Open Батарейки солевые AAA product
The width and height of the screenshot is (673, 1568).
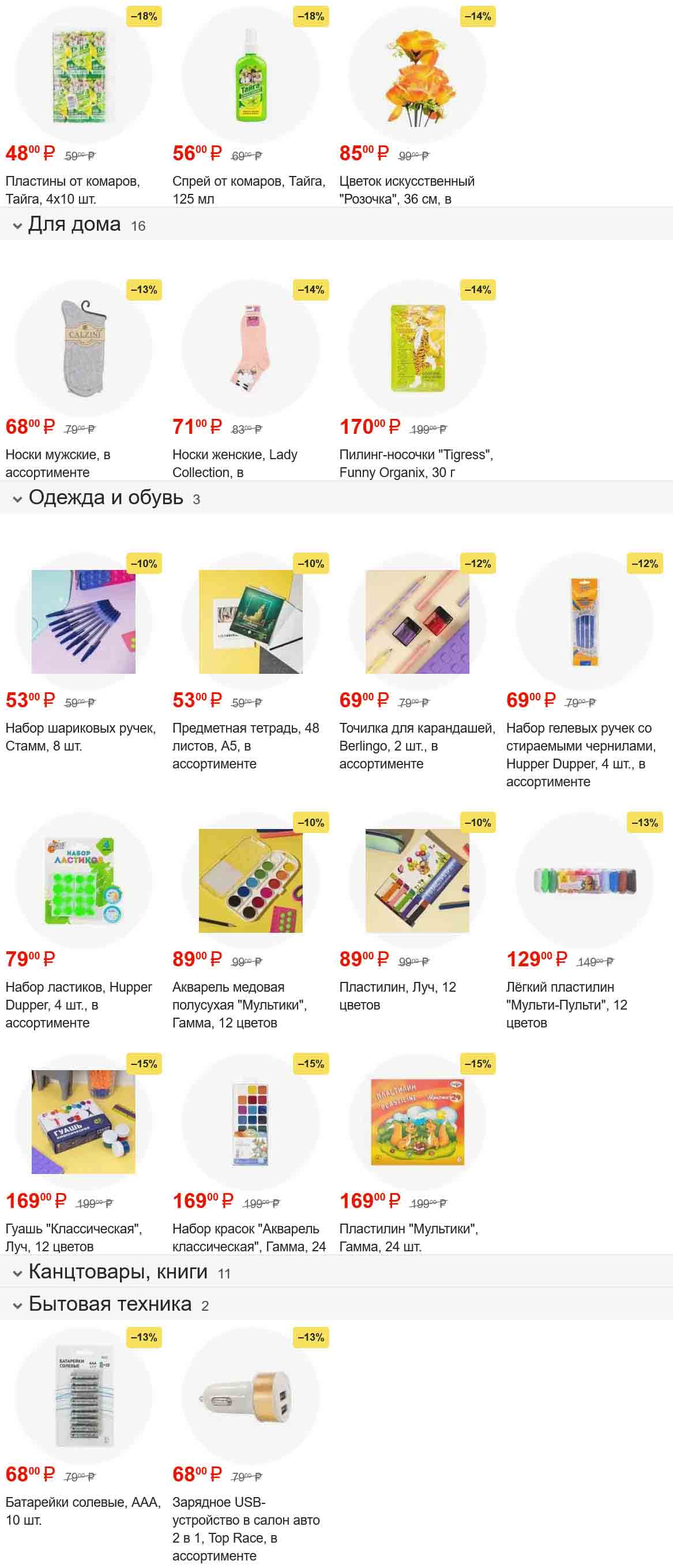click(84, 1395)
